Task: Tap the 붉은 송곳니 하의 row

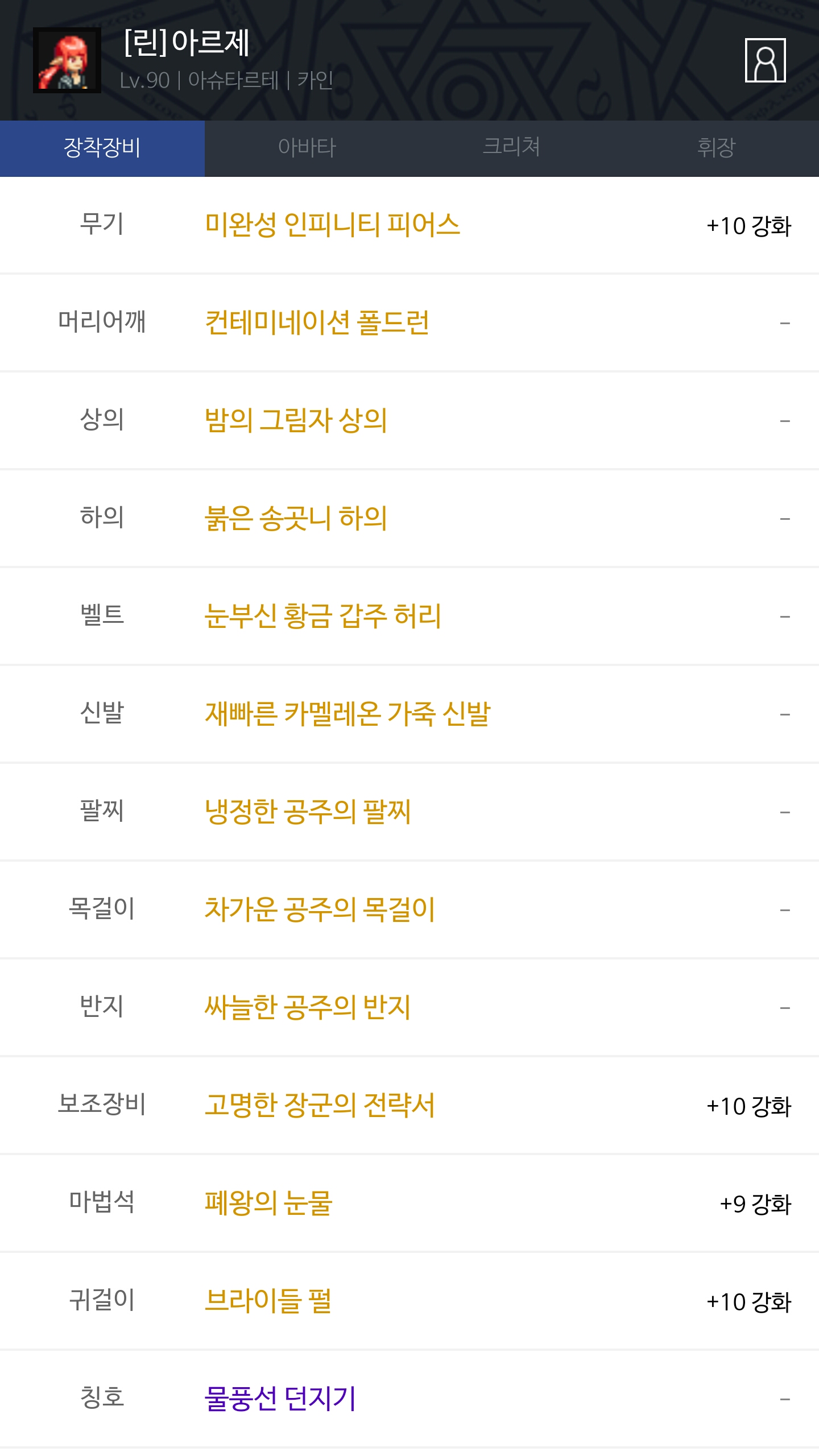Action: point(296,519)
